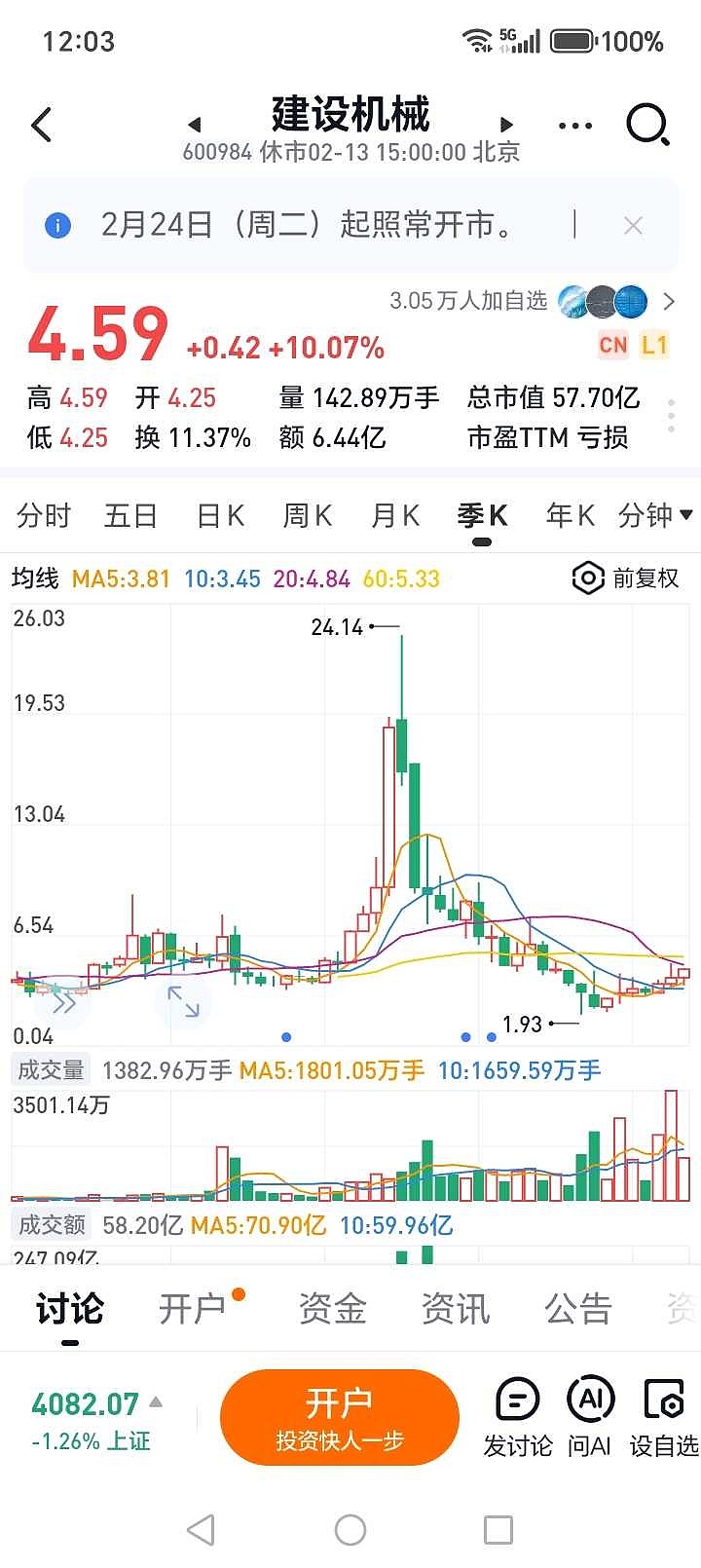The image size is (701, 1568).
Task: Tap the 开户 open account button
Action: [x=339, y=1417]
